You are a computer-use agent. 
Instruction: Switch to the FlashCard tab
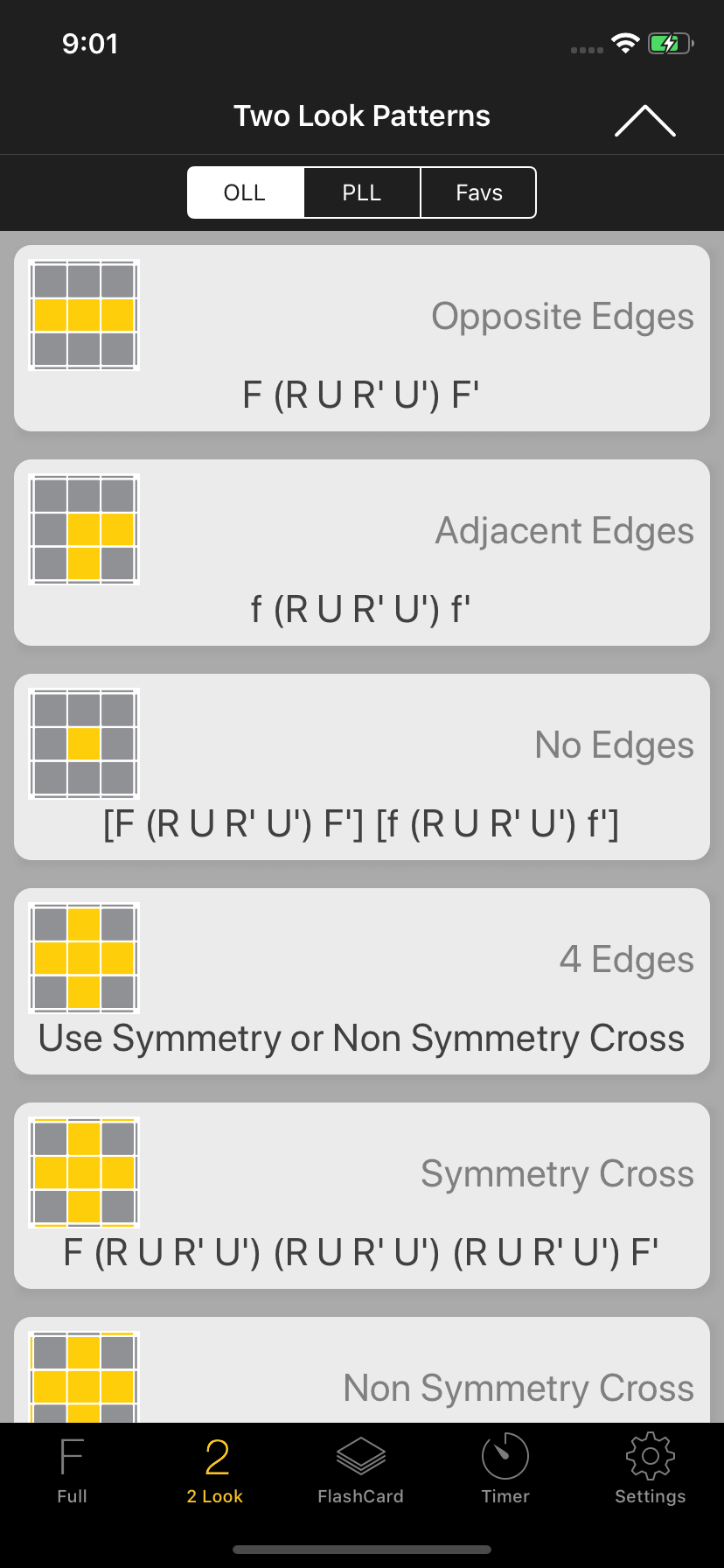361,1470
